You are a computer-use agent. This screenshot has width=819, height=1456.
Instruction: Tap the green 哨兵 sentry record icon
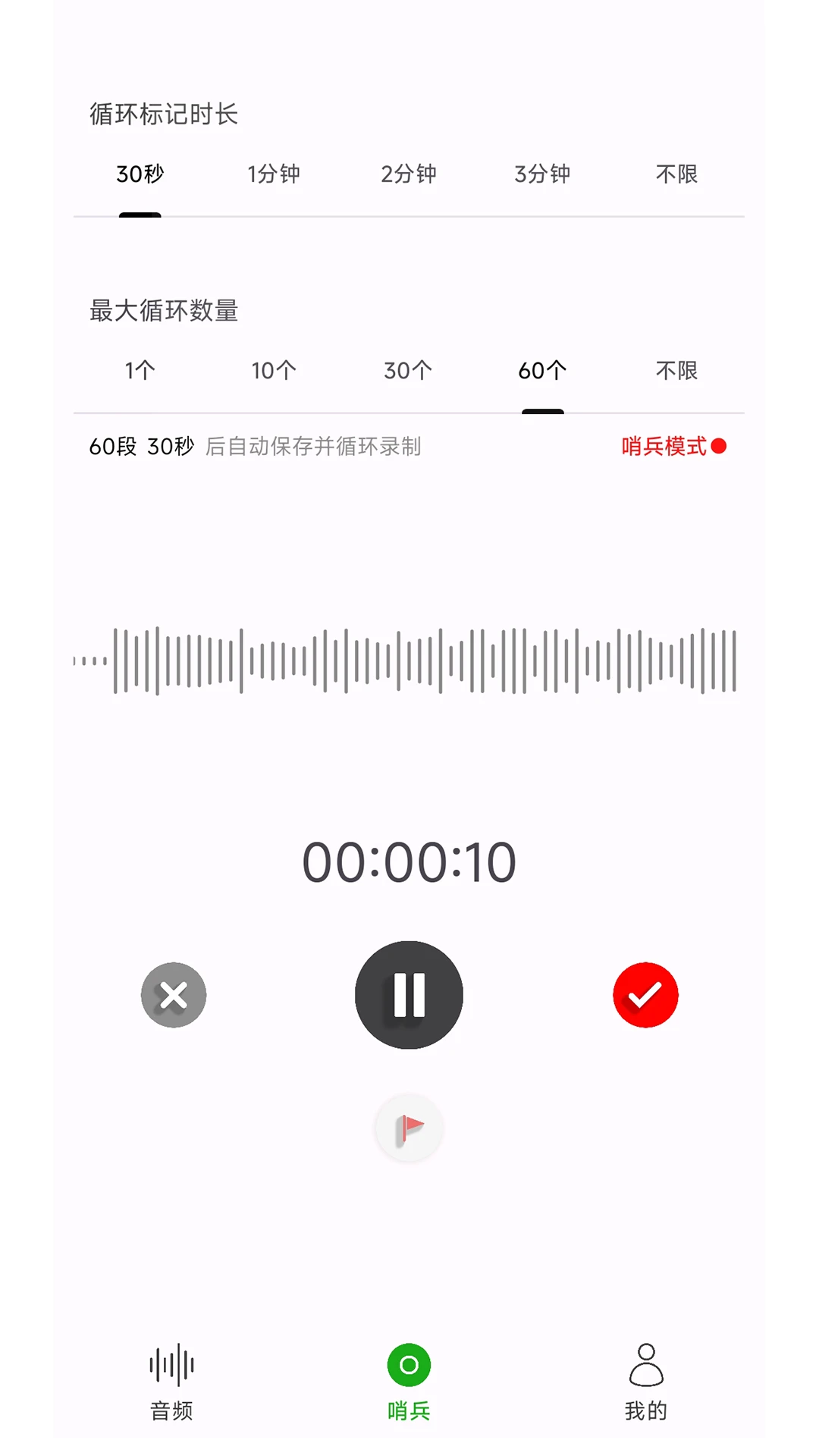pyautogui.click(x=408, y=1362)
